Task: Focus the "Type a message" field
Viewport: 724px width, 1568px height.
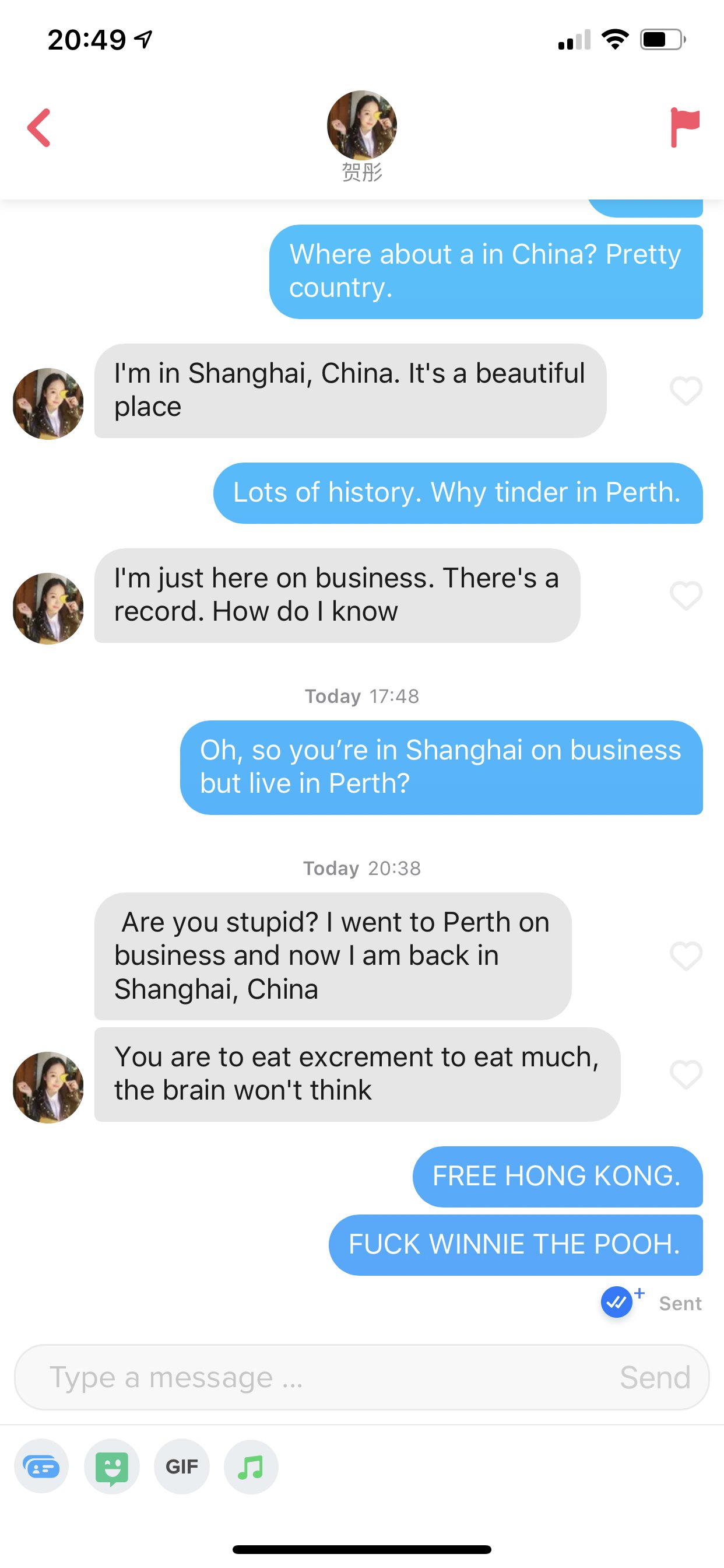Action: [317, 1377]
